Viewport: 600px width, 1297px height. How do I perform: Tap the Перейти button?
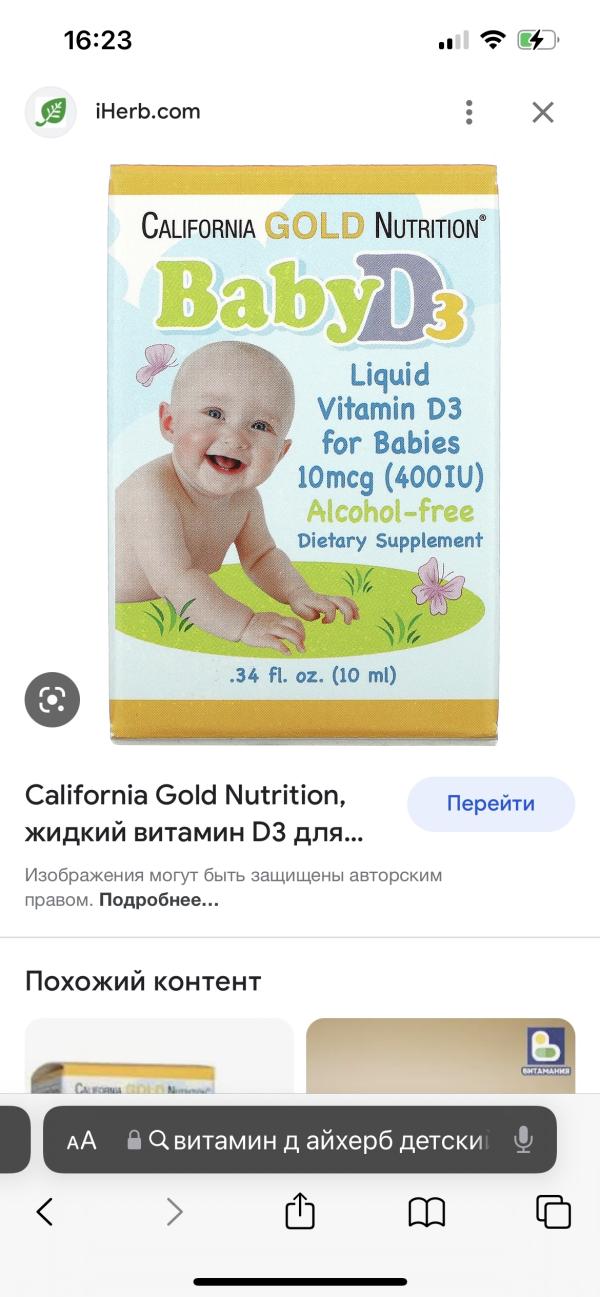click(x=490, y=804)
